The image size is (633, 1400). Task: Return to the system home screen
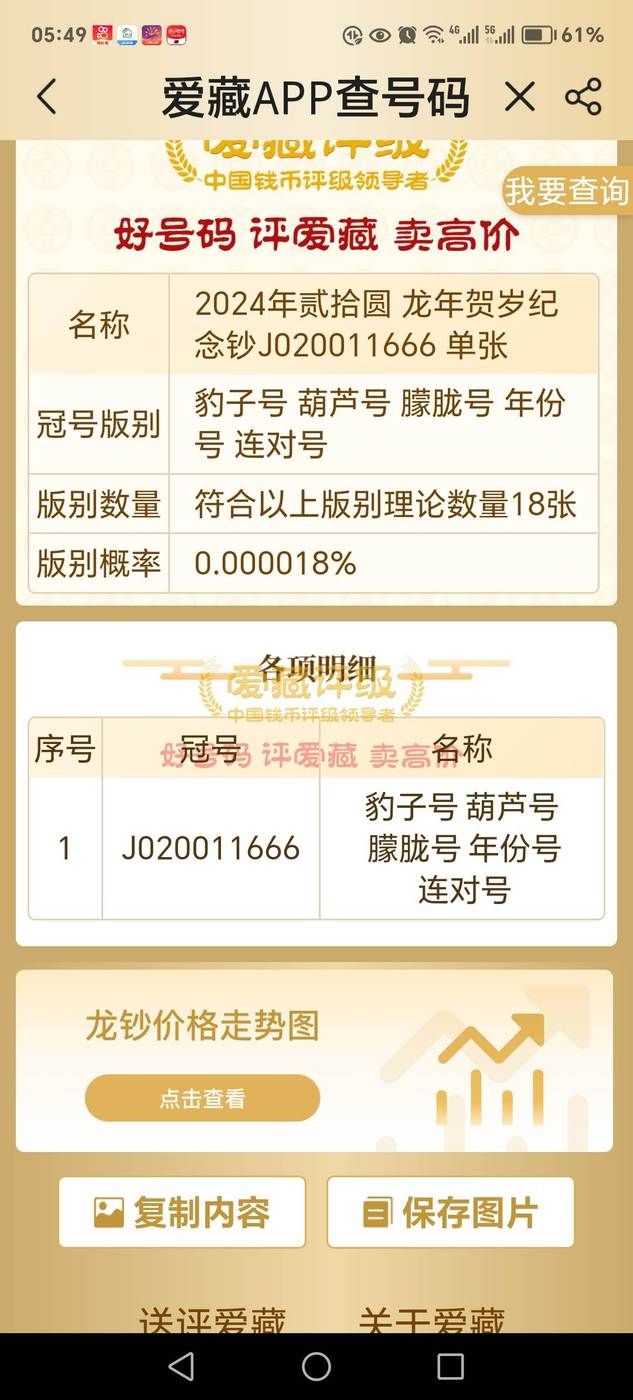coord(316,1366)
